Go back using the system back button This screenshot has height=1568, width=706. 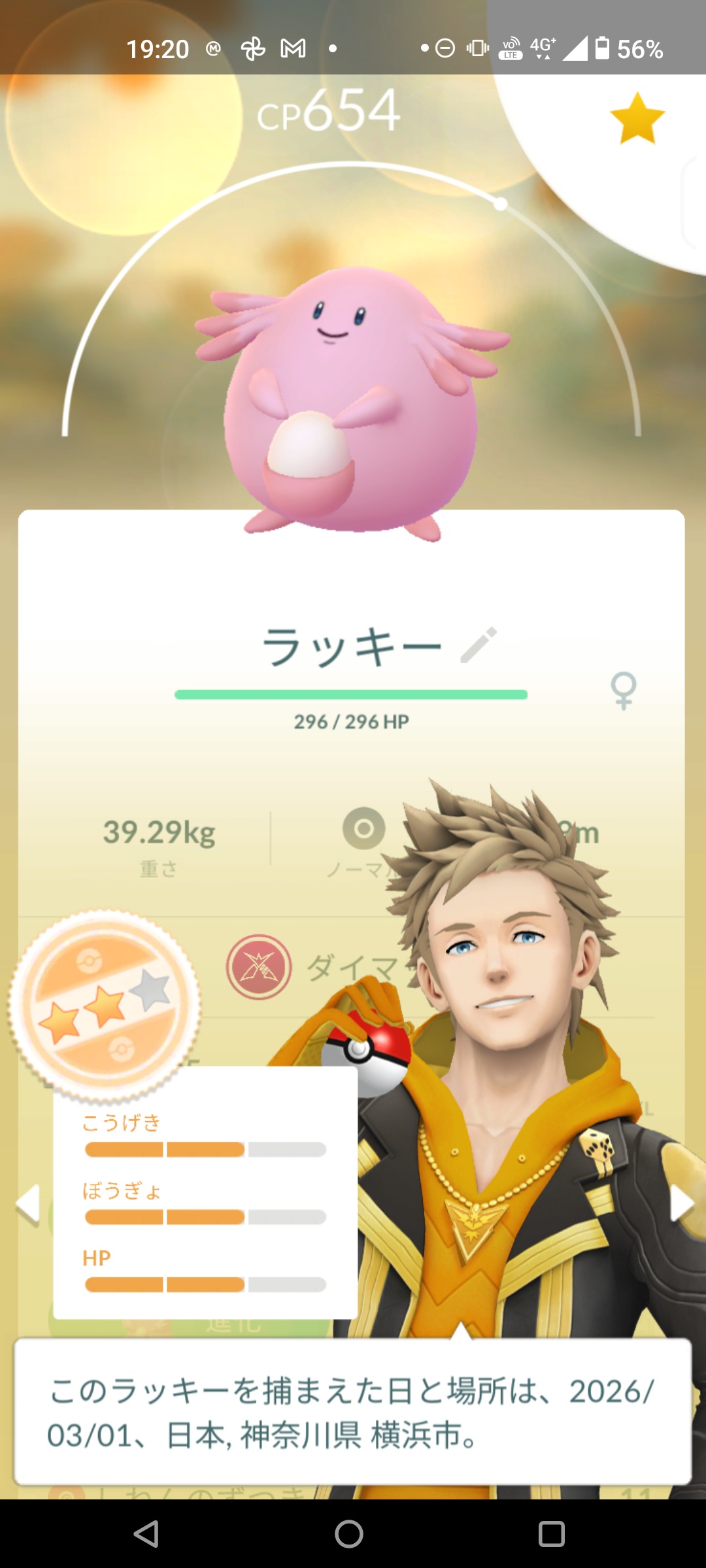[x=146, y=1533]
